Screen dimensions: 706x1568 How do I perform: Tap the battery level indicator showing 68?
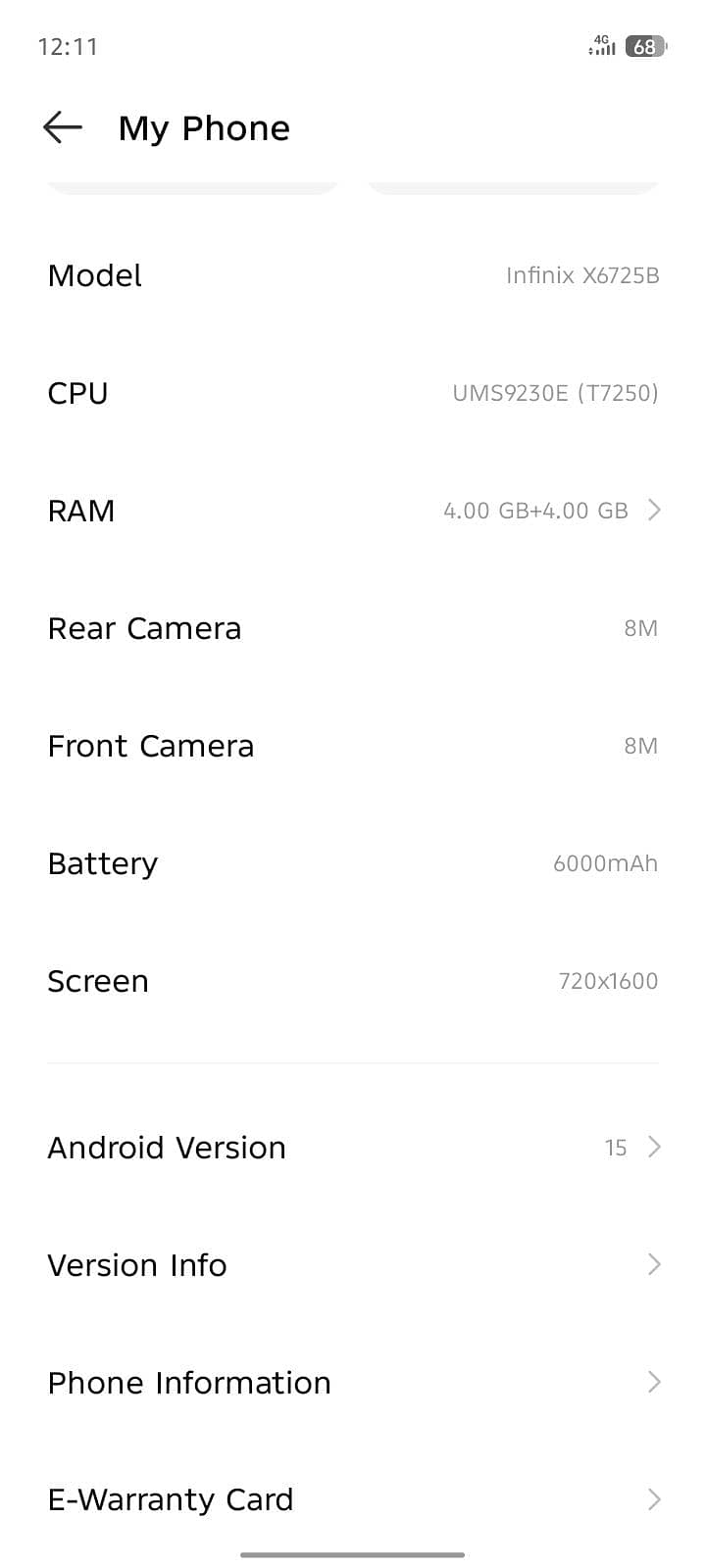pos(645,45)
